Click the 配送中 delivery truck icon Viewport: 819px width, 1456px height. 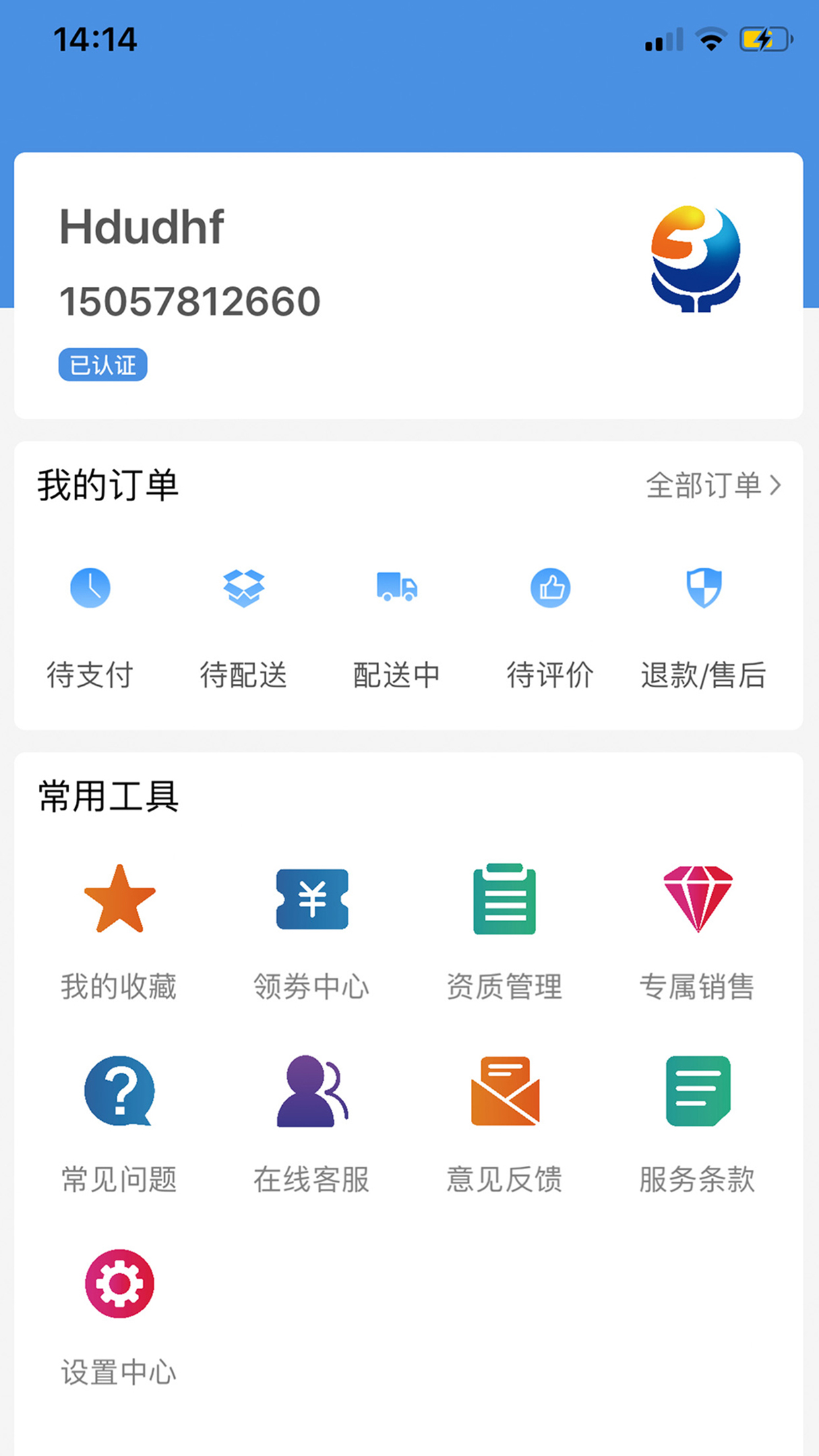(396, 589)
